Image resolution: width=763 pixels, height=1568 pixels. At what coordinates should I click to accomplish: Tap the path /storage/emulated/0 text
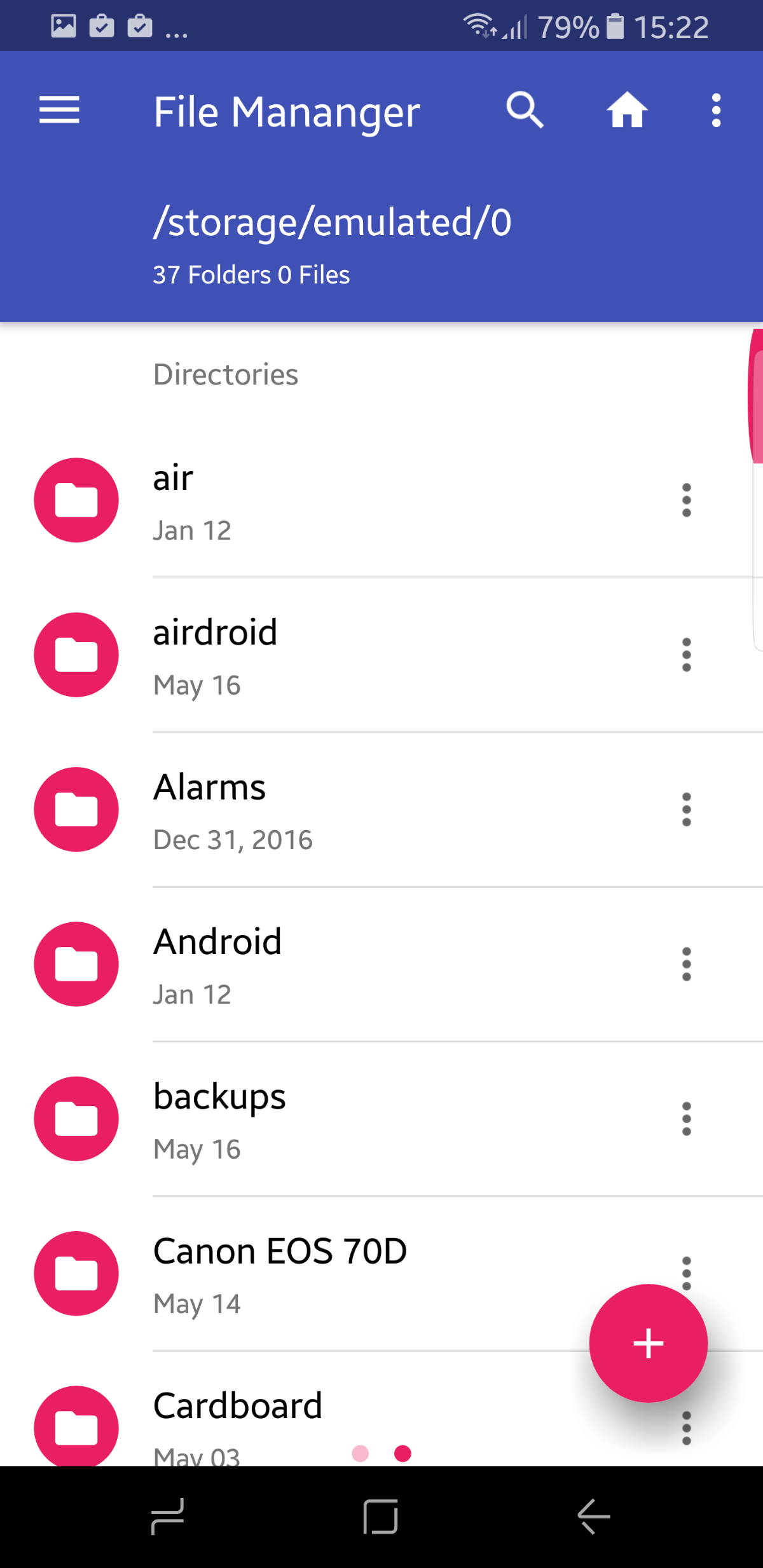333,223
